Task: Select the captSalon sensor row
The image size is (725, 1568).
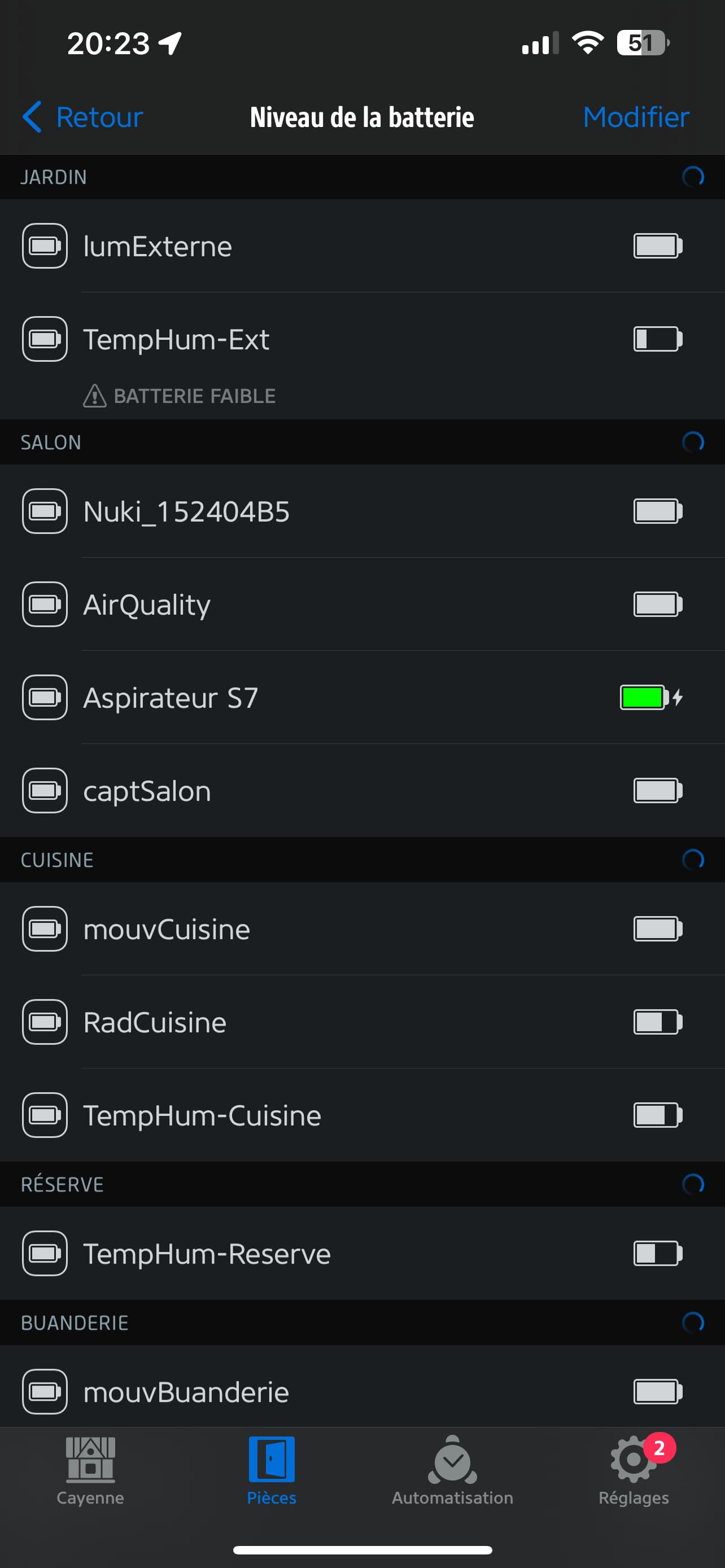Action: point(362,791)
